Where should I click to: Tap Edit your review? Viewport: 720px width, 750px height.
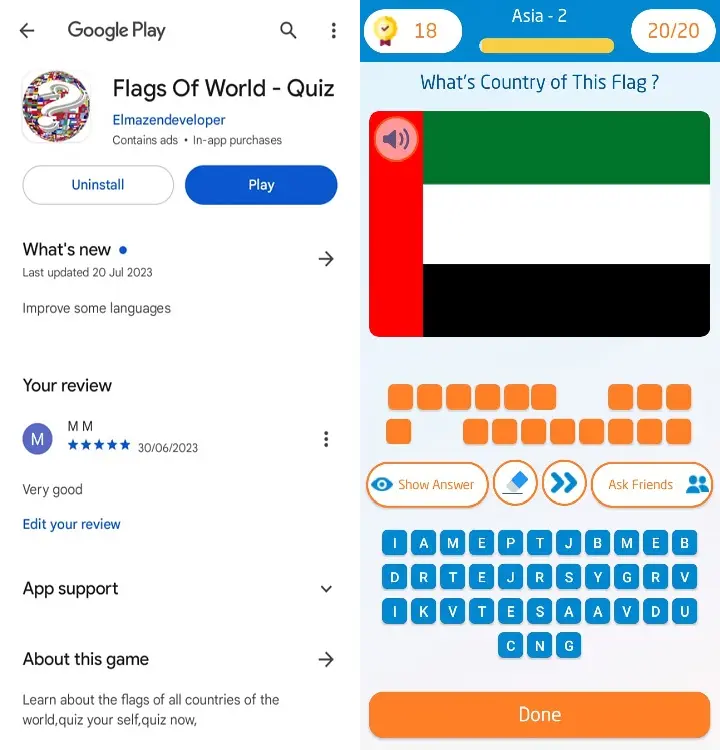(x=72, y=524)
